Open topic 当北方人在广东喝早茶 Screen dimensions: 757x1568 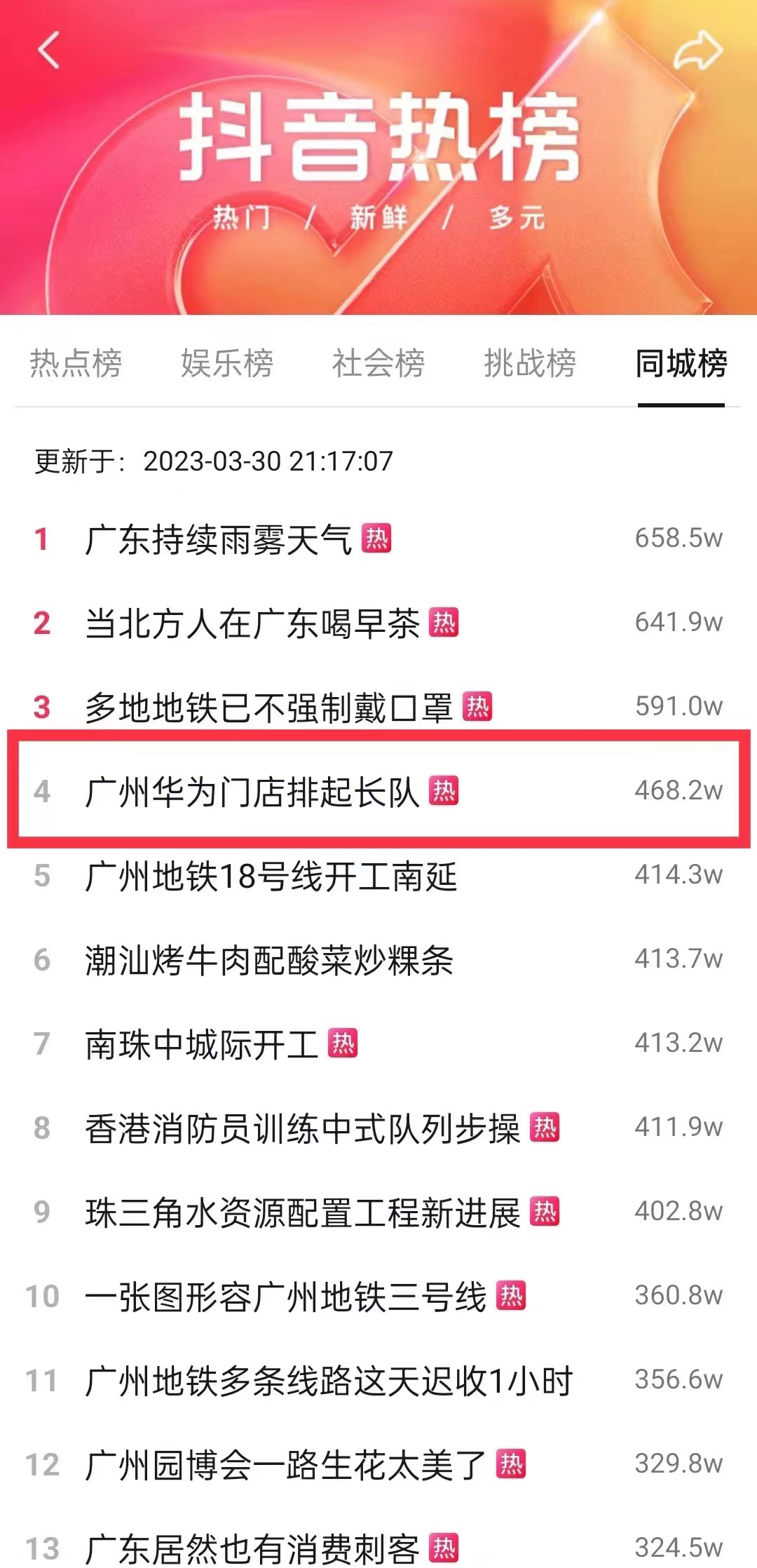(x=252, y=623)
